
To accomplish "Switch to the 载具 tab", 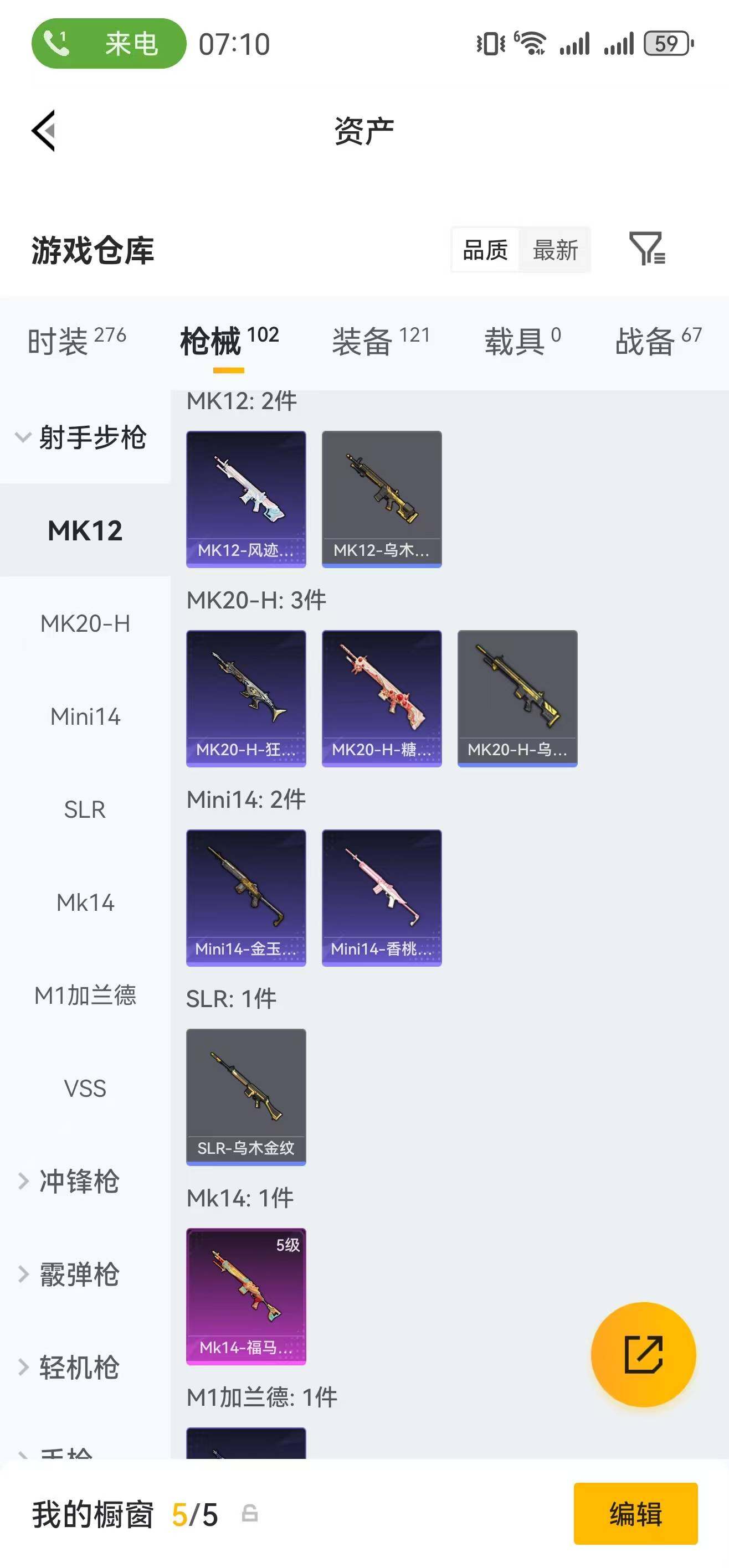I will click(x=522, y=341).
